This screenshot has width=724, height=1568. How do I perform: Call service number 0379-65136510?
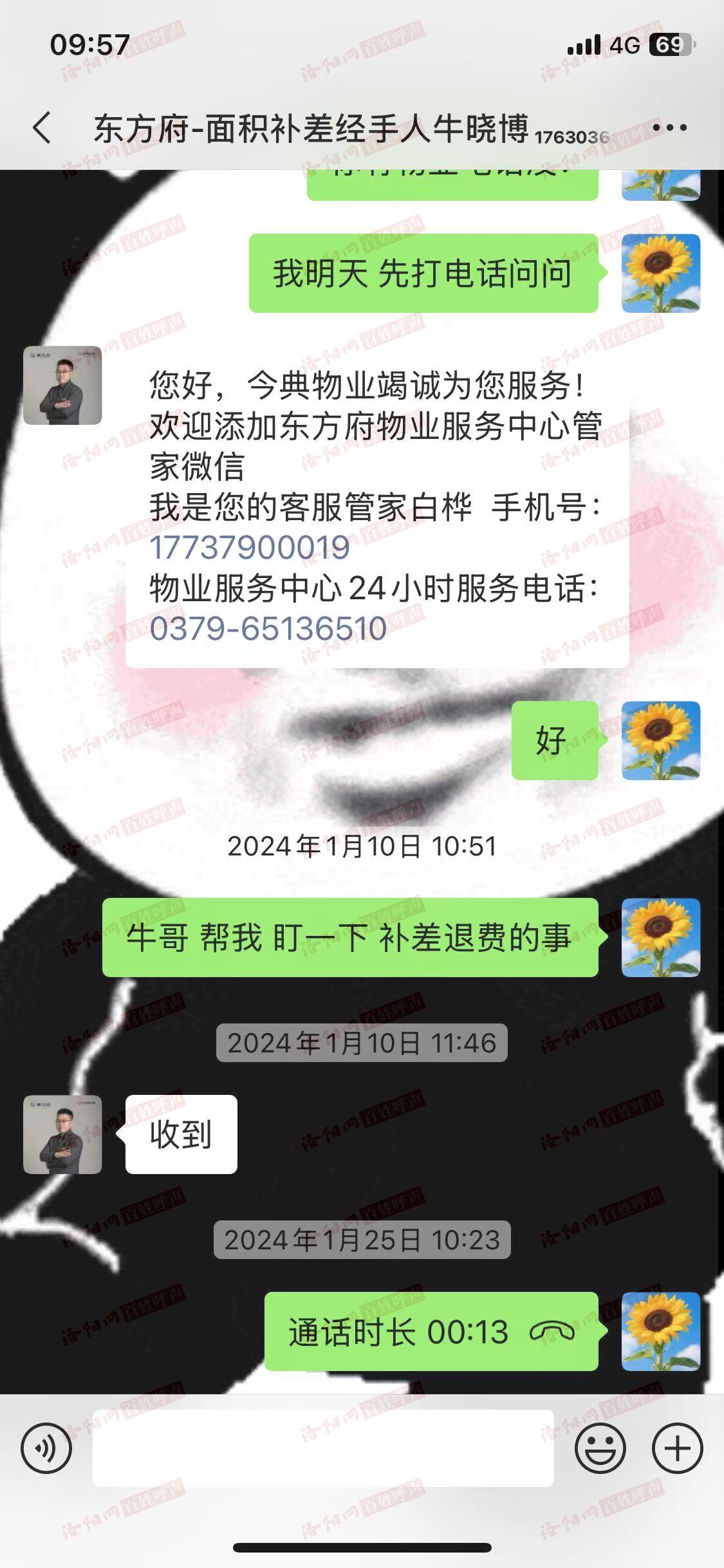[x=268, y=629]
